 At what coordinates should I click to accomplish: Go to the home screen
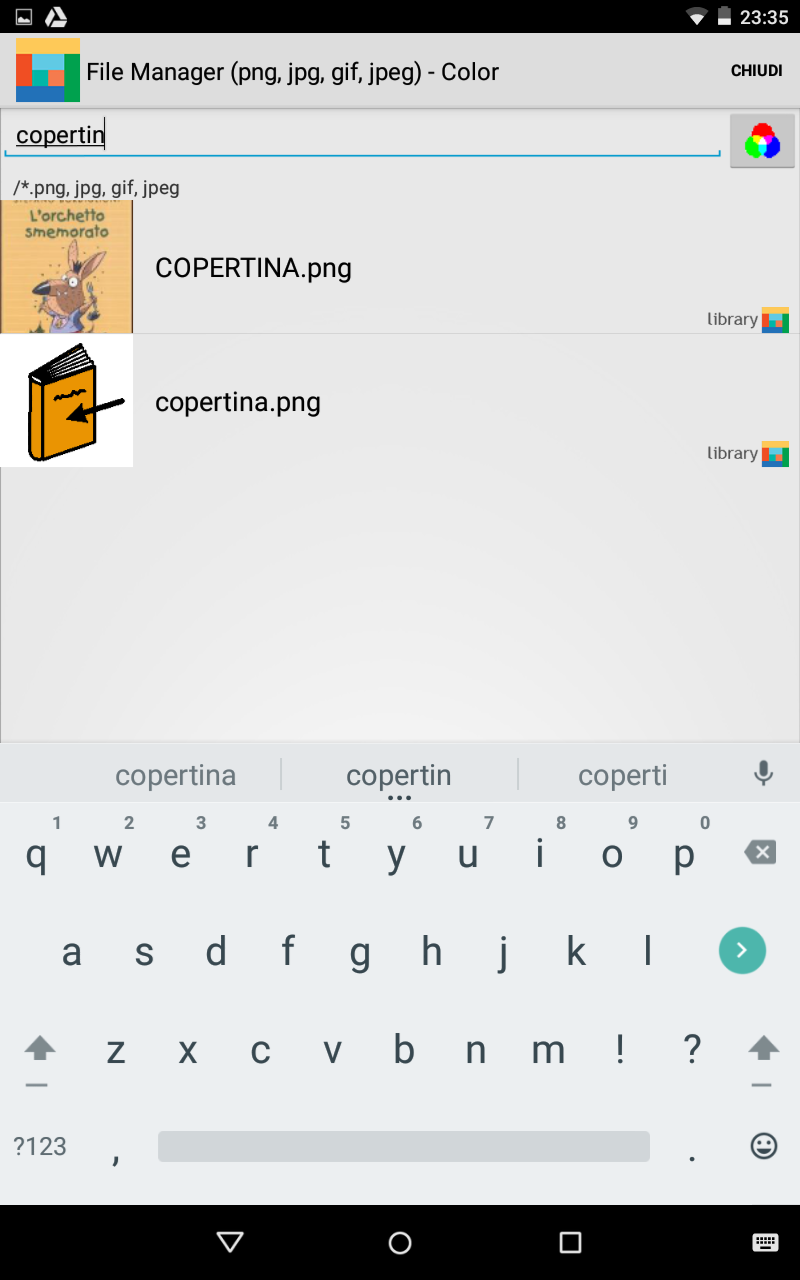(400, 1242)
